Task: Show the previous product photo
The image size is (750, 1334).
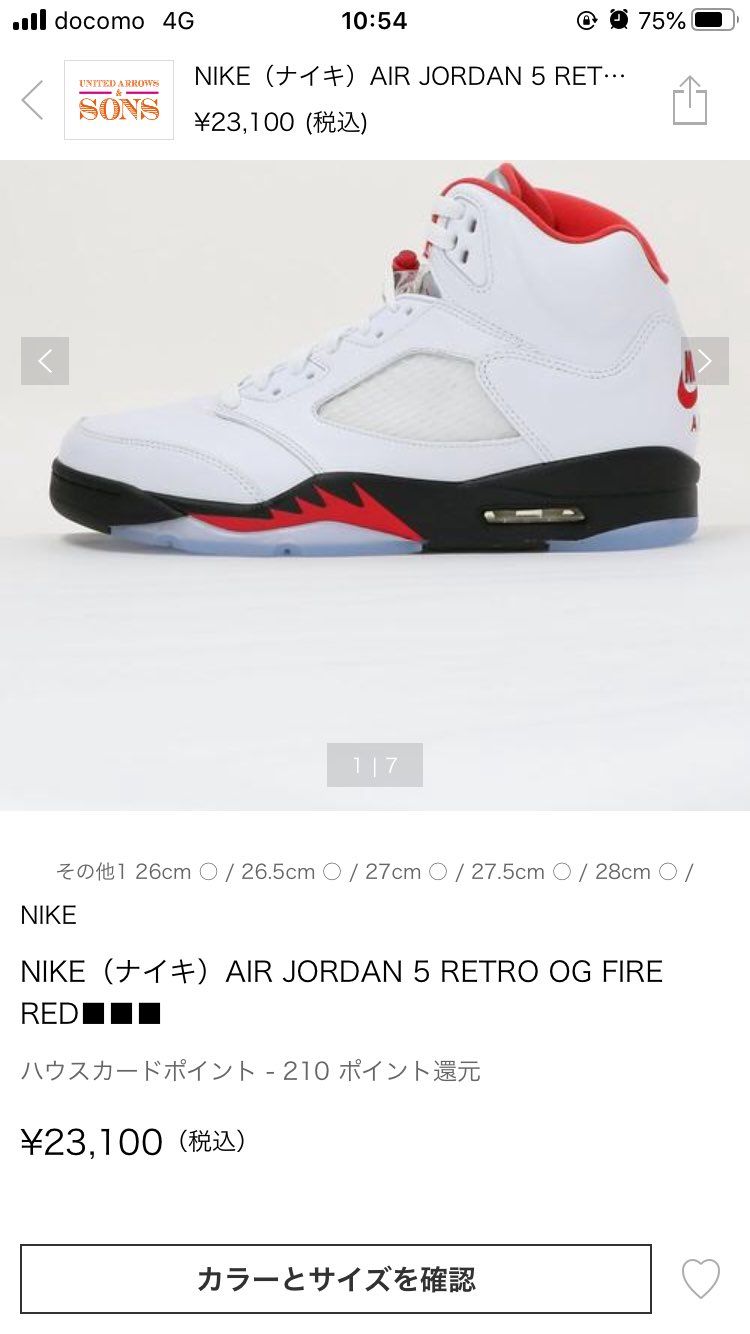Action: (x=45, y=361)
